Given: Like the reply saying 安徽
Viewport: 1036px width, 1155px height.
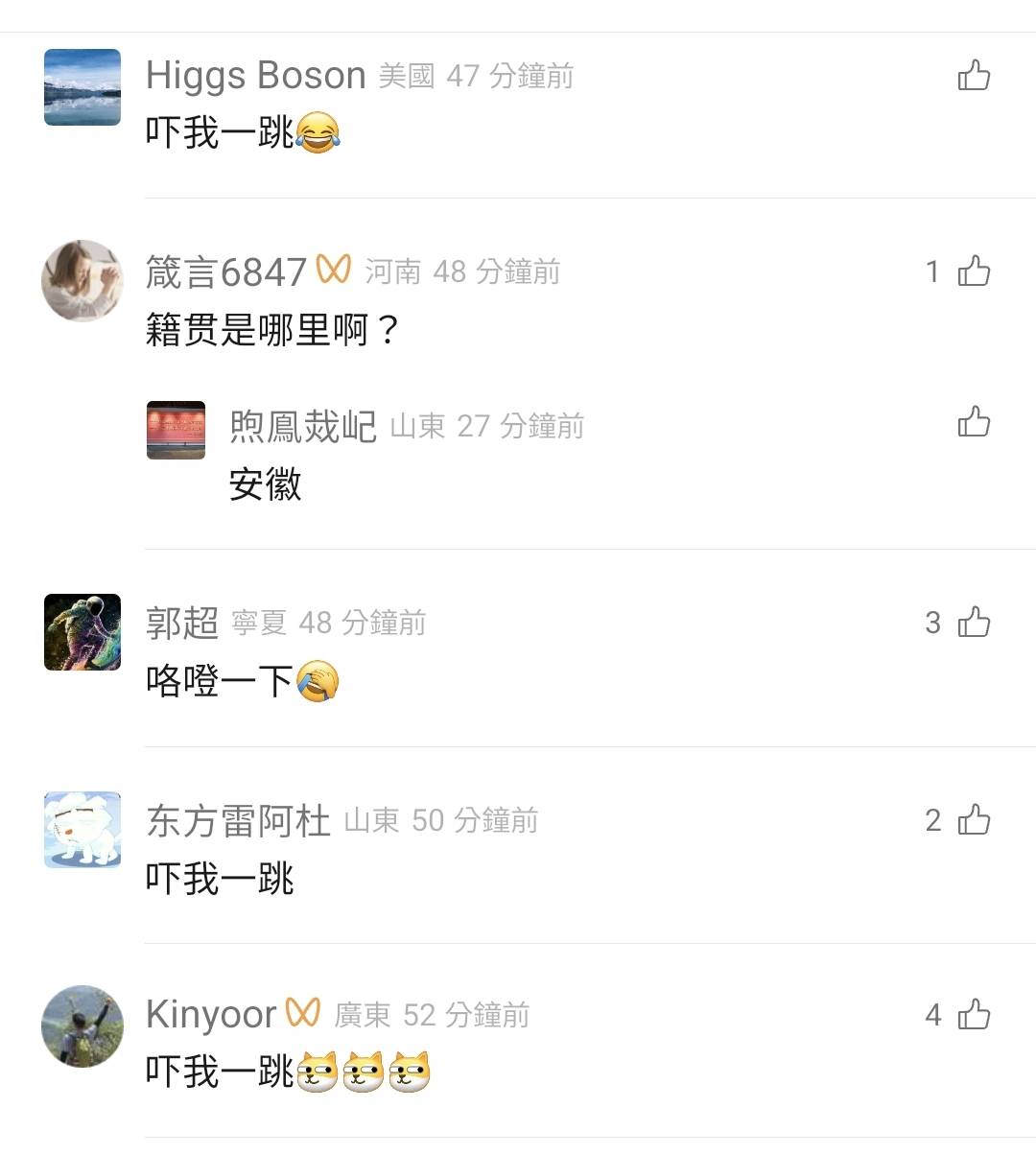Looking at the screenshot, I should [x=974, y=422].
